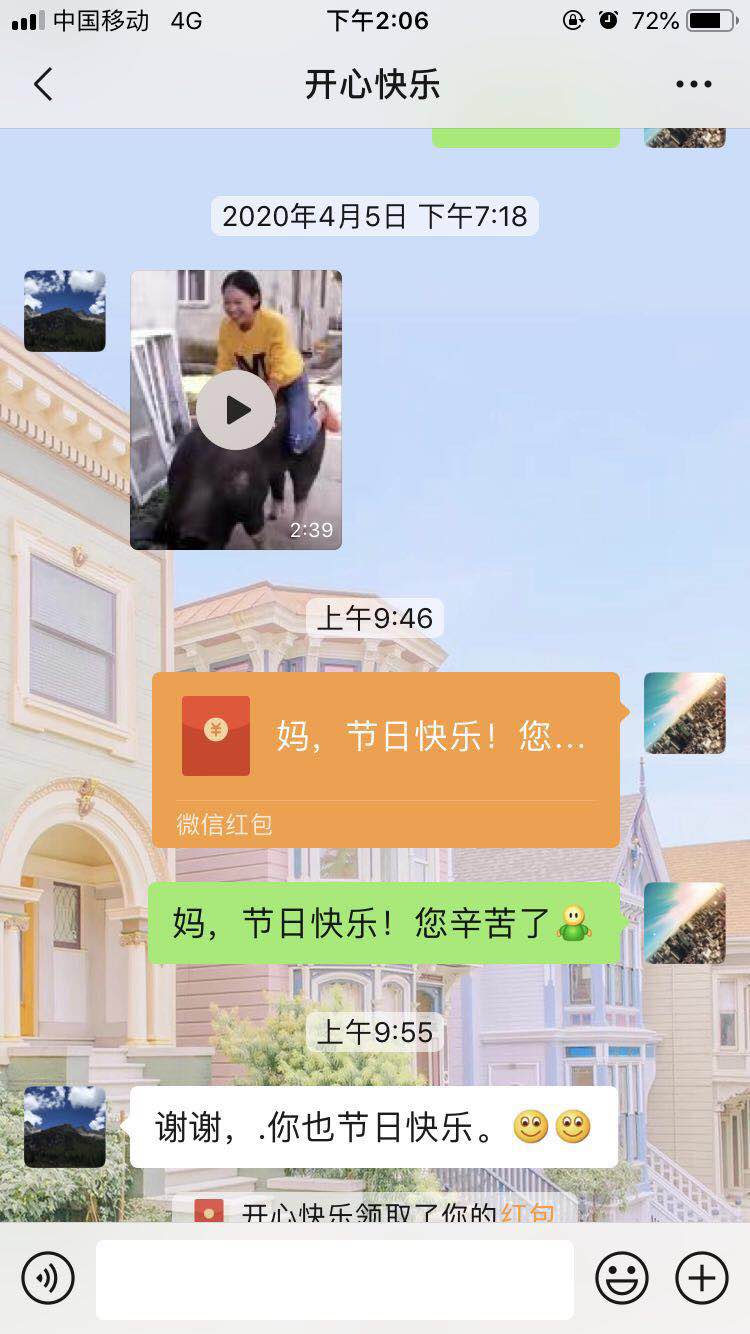This screenshot has height=1334, width=750.
Task: Open the chat info overflow menu
Action: (693, 85)
